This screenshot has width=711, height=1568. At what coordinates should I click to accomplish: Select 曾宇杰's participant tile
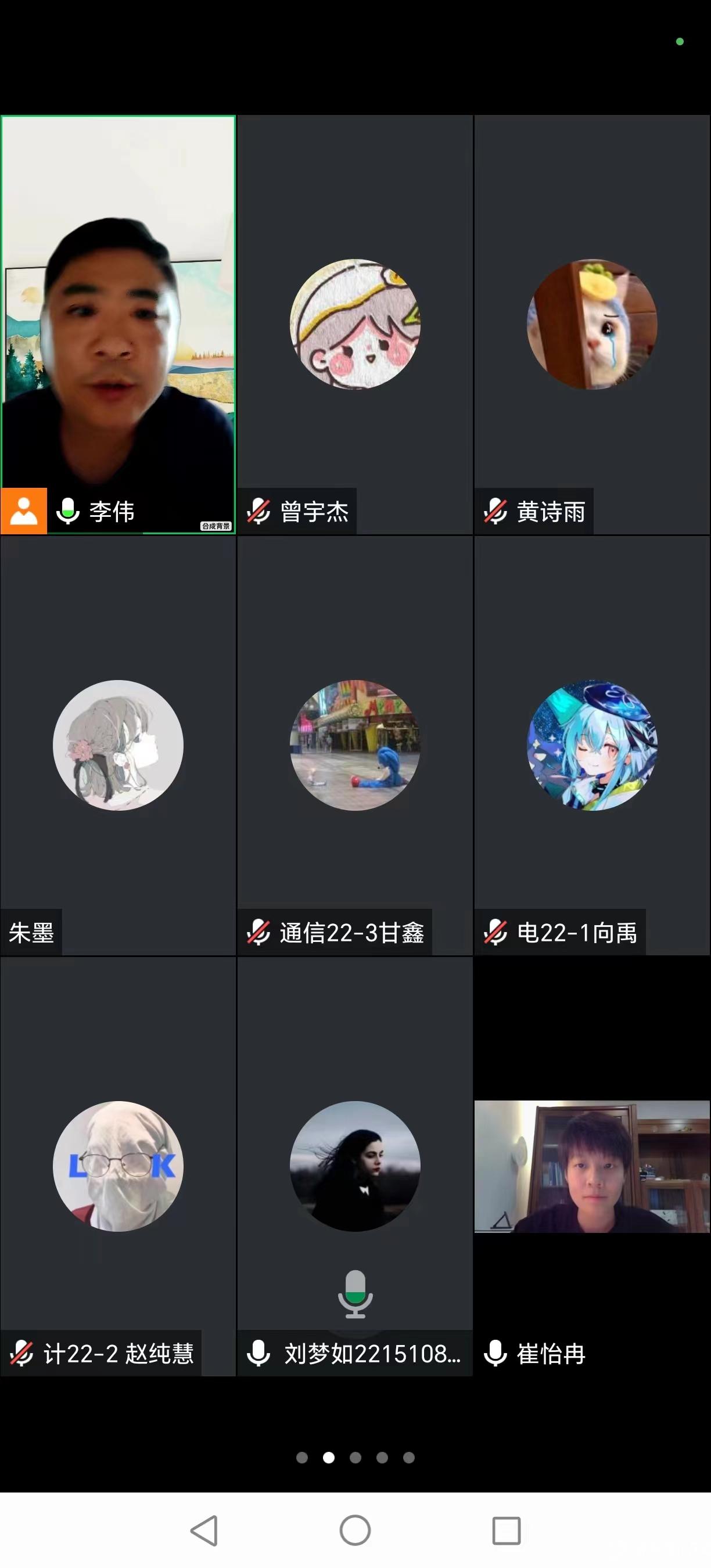tap(355, 324)
